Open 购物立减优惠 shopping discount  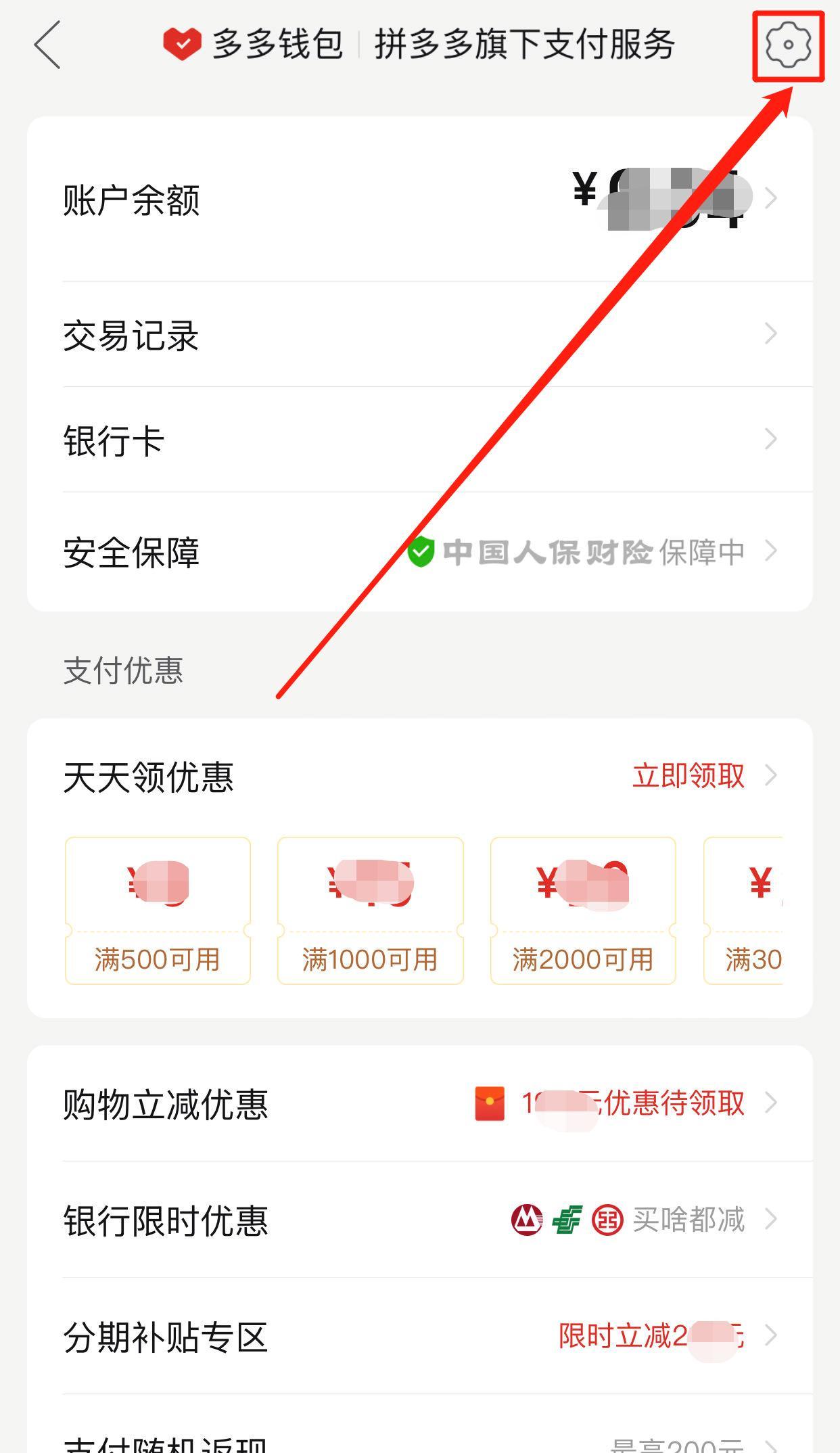(419, 1104)
